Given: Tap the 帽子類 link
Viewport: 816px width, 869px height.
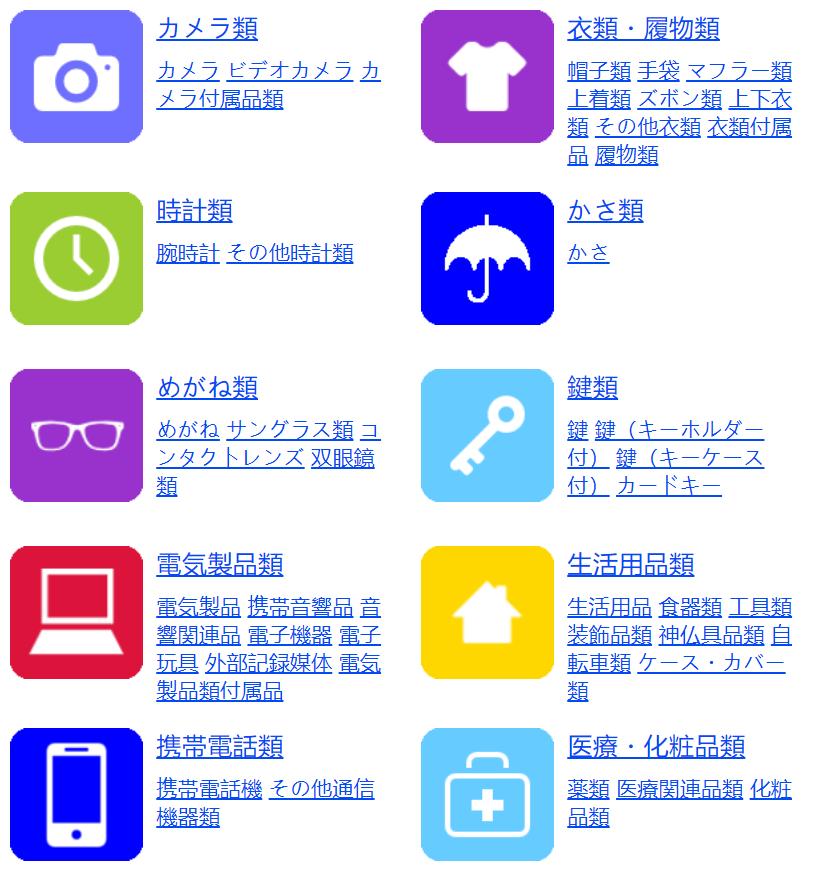Looking at the screenshot, I should [x=599, y=71].
